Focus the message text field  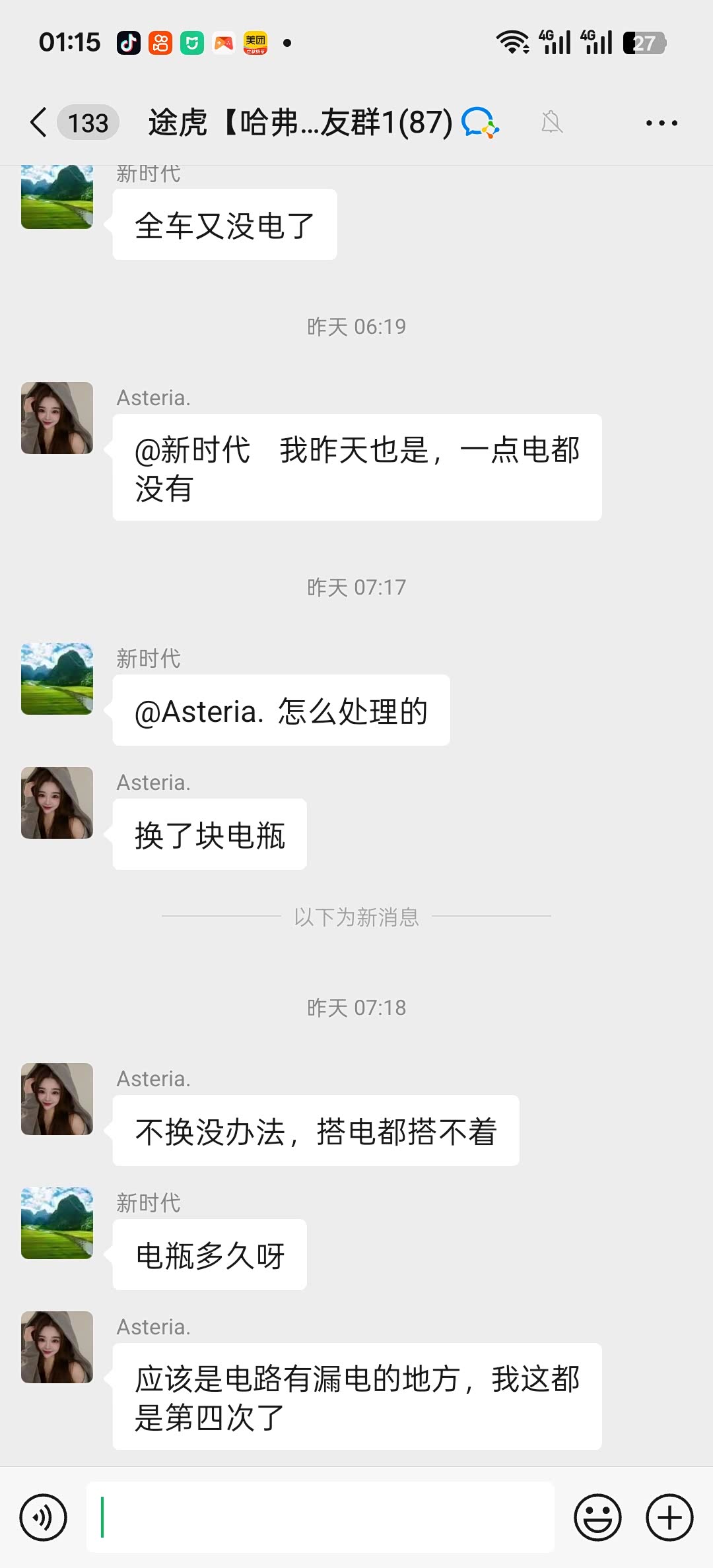[320, 1517]
